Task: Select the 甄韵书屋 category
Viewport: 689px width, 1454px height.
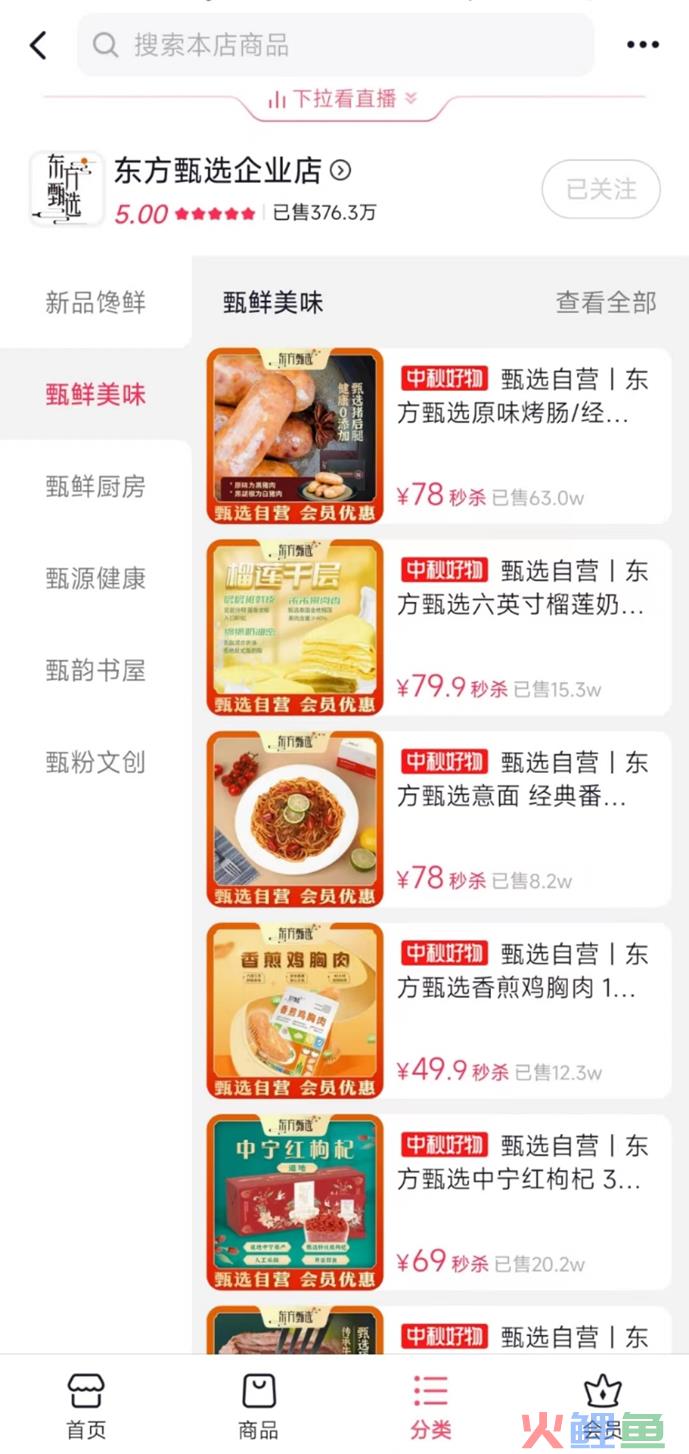Action: coord(96,670)
